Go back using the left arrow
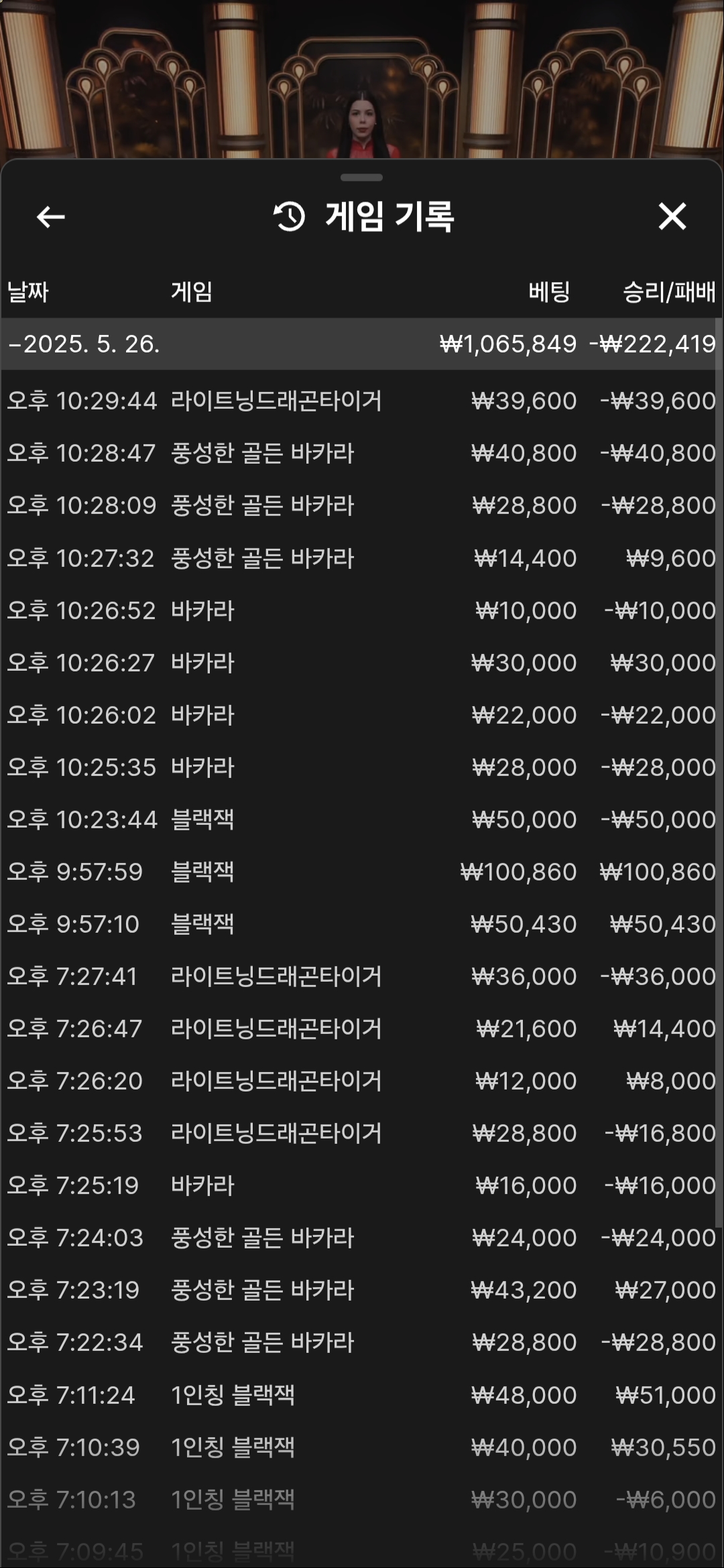 [x=50, y=216]
